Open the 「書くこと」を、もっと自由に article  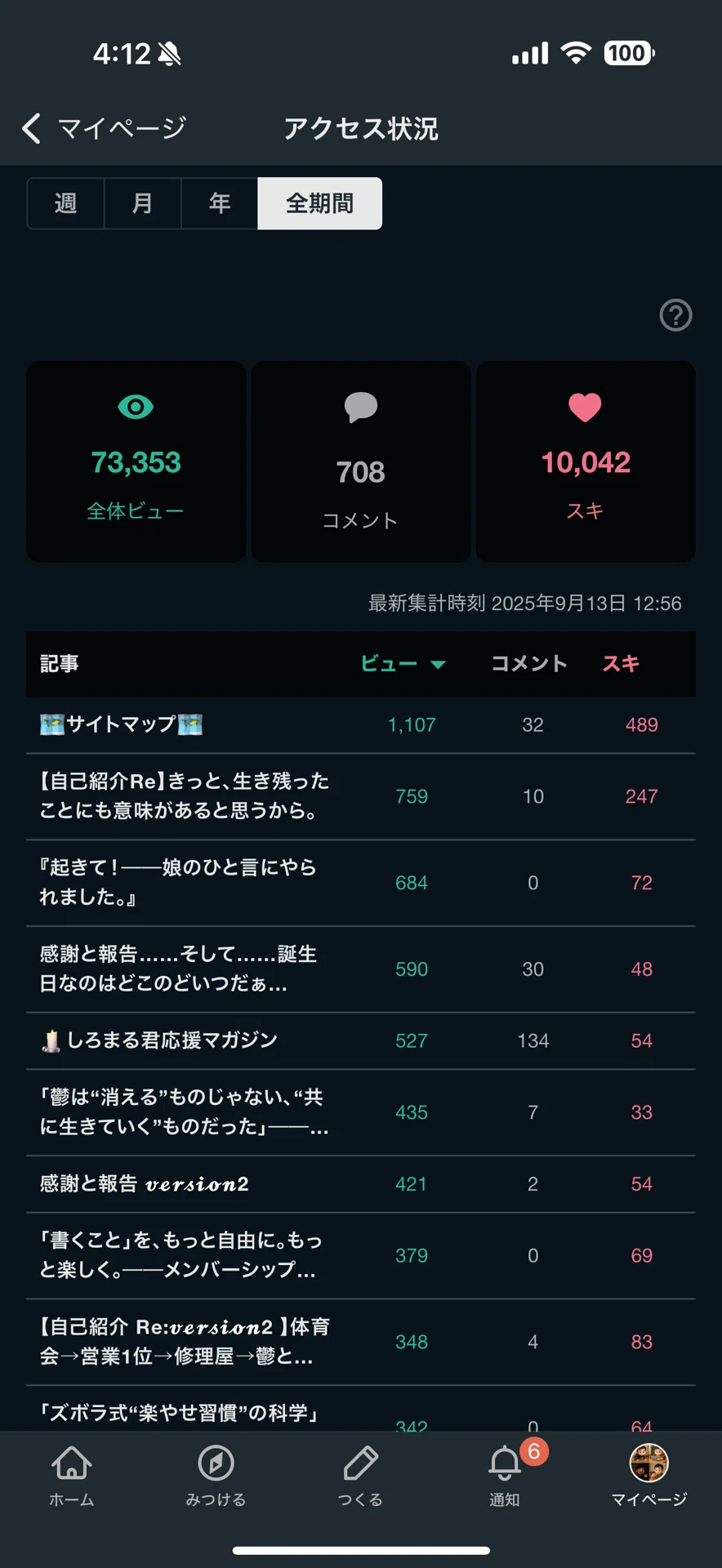click(361, 1255)
